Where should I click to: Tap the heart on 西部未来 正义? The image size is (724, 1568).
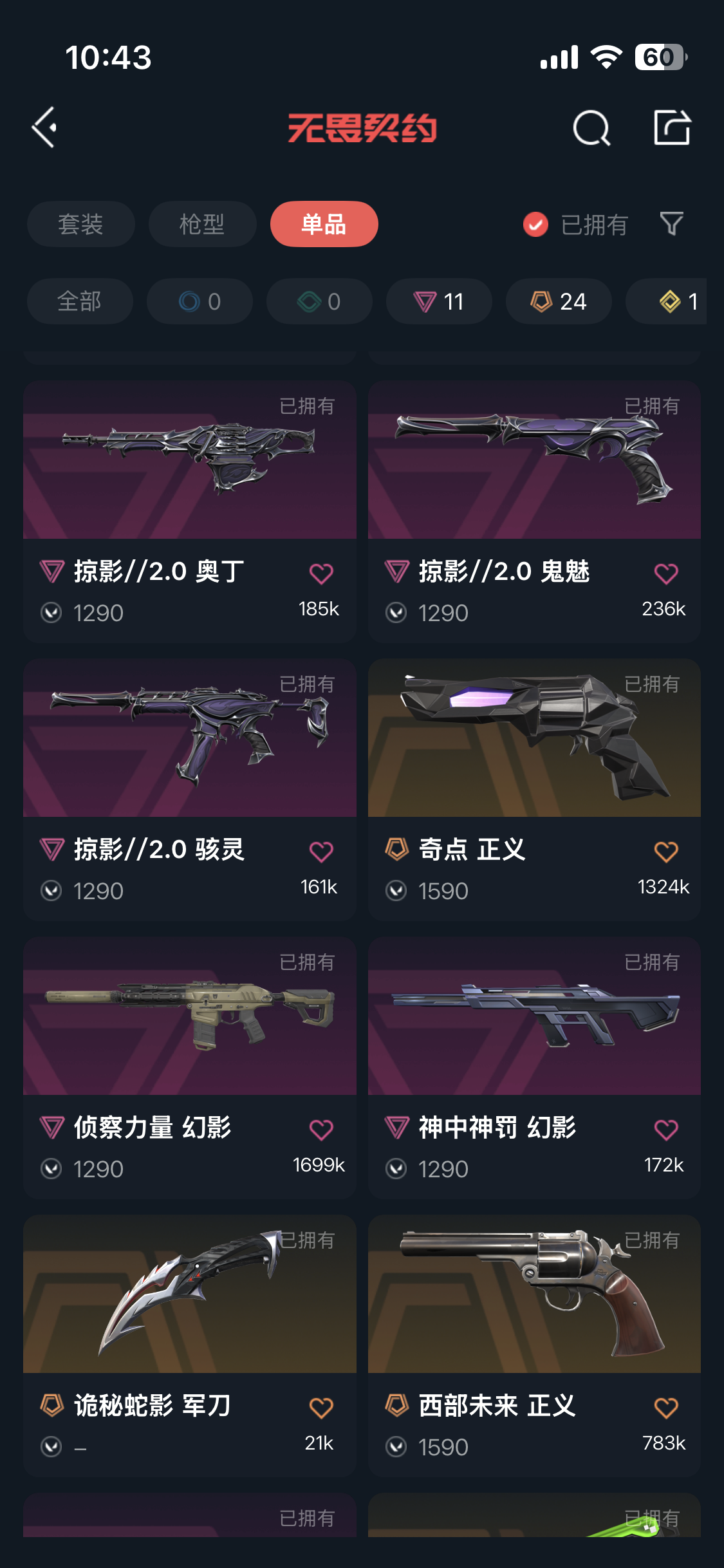(x=666, y=1408)
